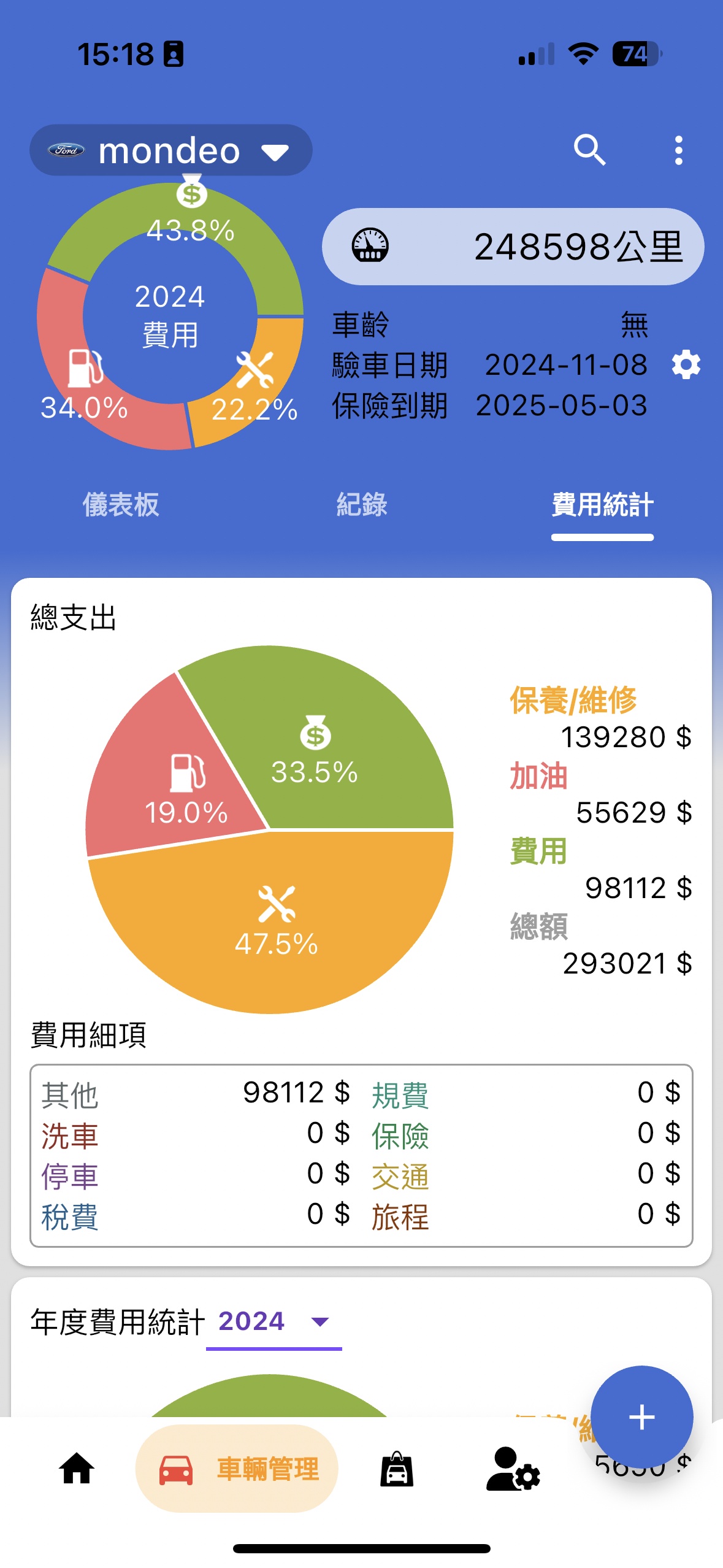Open the car shopping bag tab
The width and height of the screenshot is (723, 1568).
click(x=397, y=1469)
